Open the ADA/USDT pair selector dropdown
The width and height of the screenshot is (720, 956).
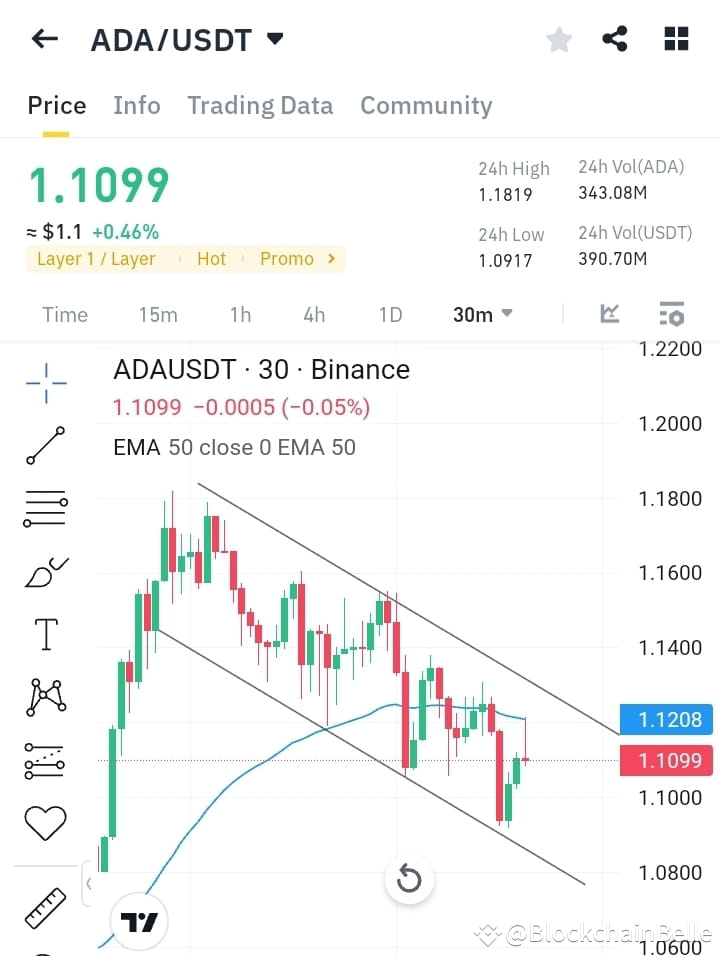tap(187, 40)
